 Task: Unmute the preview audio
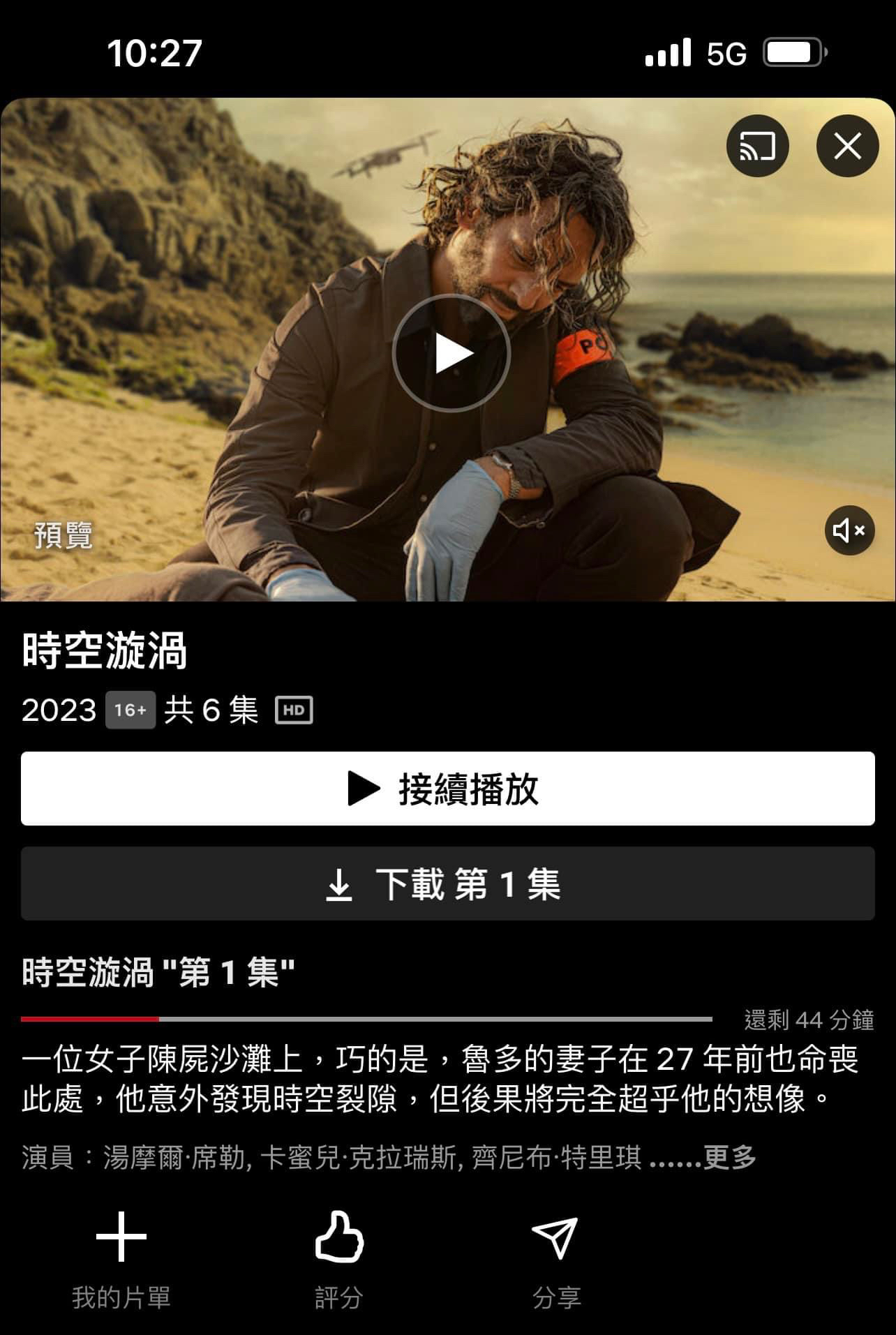[849, 530]
